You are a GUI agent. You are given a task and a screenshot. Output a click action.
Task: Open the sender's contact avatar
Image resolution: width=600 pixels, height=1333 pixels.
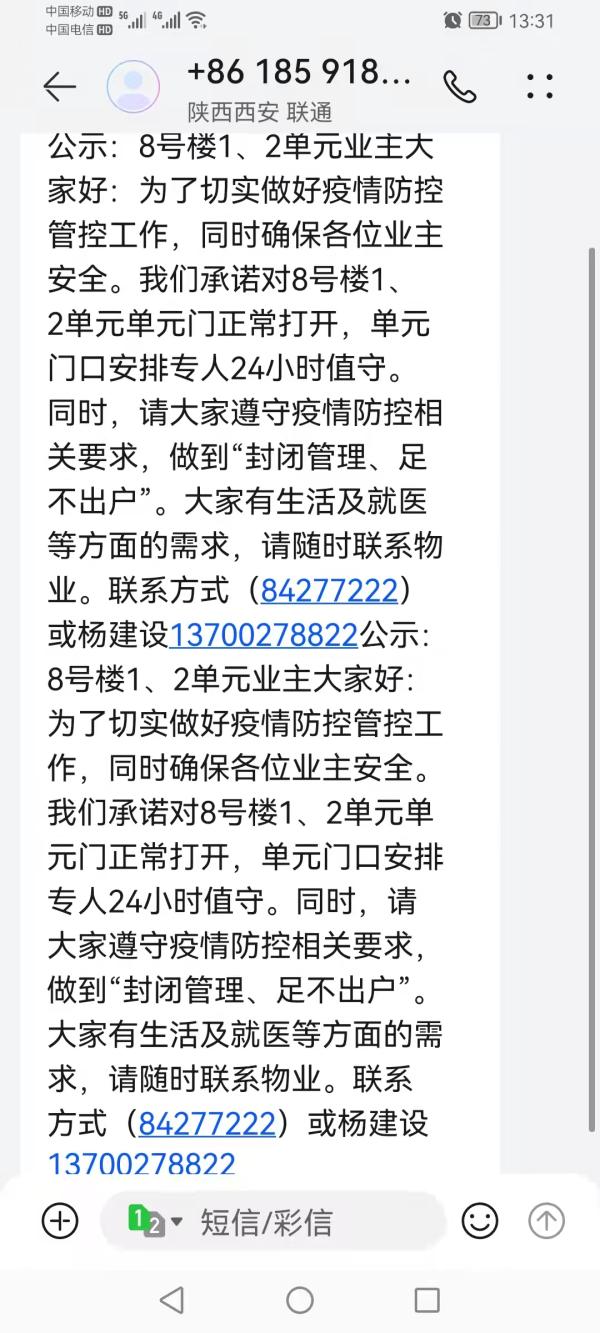[133, 86]
